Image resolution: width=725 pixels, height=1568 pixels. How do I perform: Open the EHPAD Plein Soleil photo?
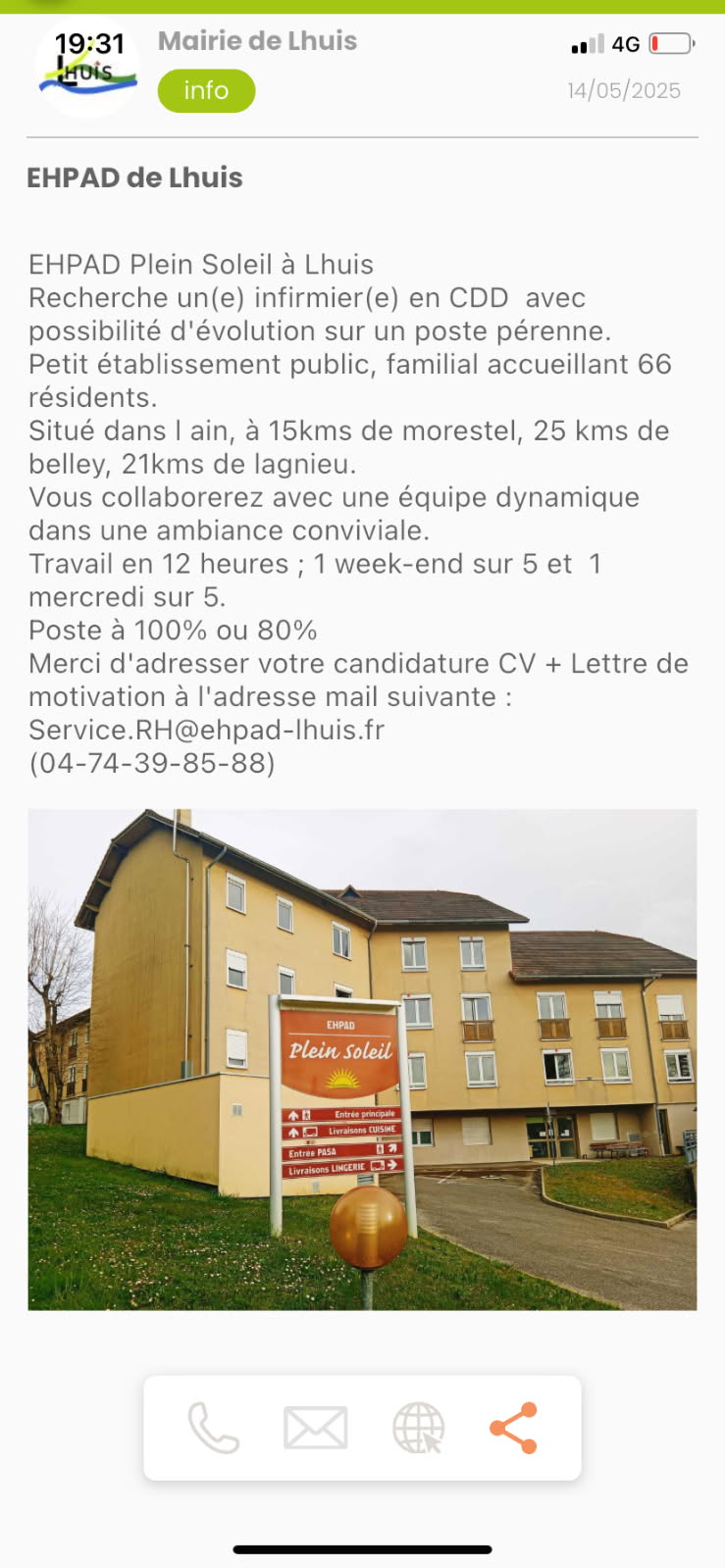[362, 1059]
